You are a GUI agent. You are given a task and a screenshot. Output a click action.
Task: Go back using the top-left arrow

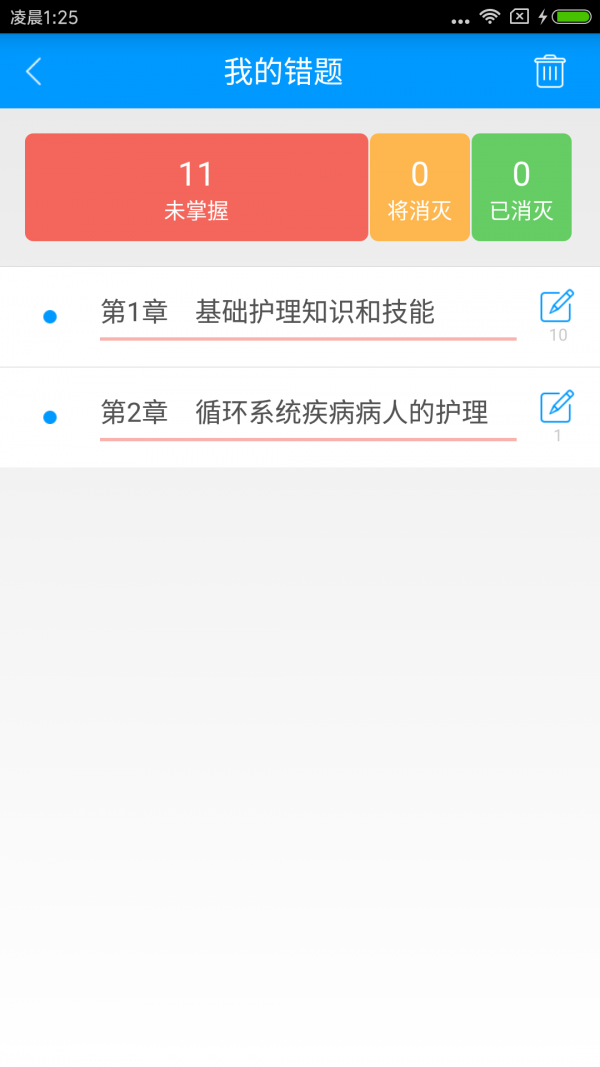tap(34, 72)
